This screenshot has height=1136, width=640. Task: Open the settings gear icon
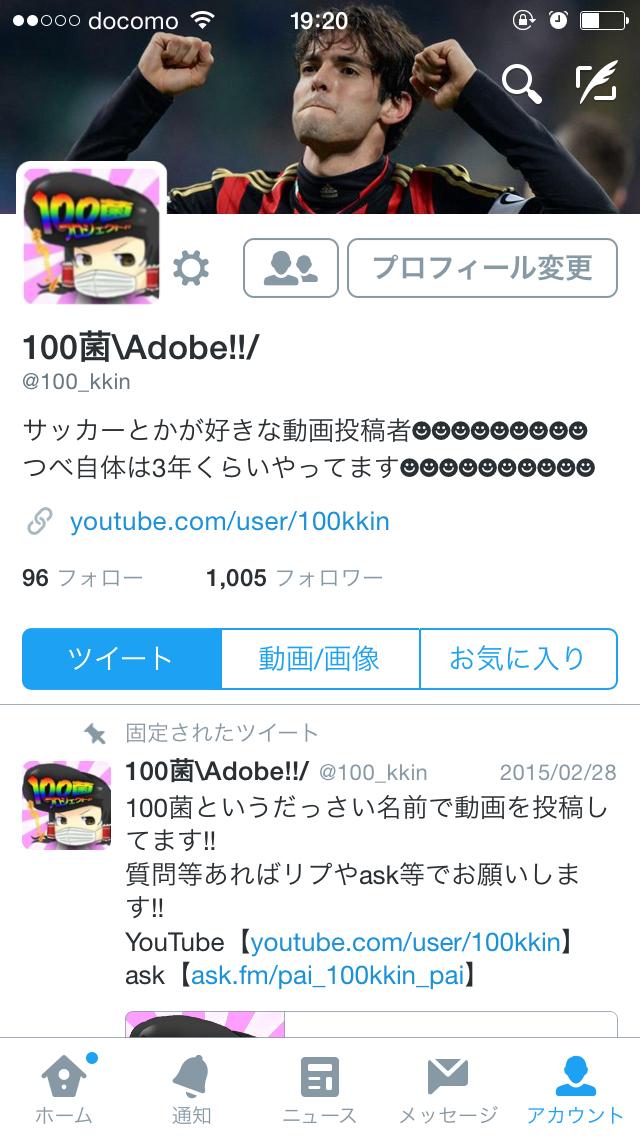[191, 268]
